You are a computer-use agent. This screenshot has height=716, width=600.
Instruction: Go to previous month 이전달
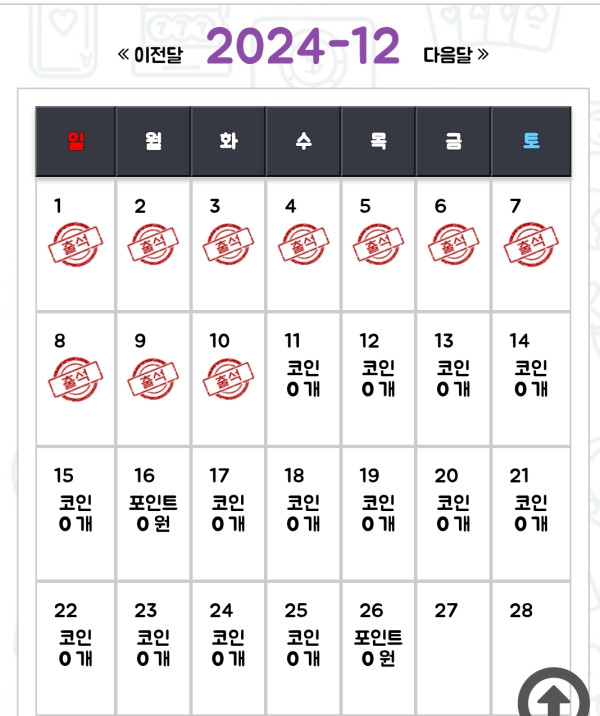click(x=151, y=53)
